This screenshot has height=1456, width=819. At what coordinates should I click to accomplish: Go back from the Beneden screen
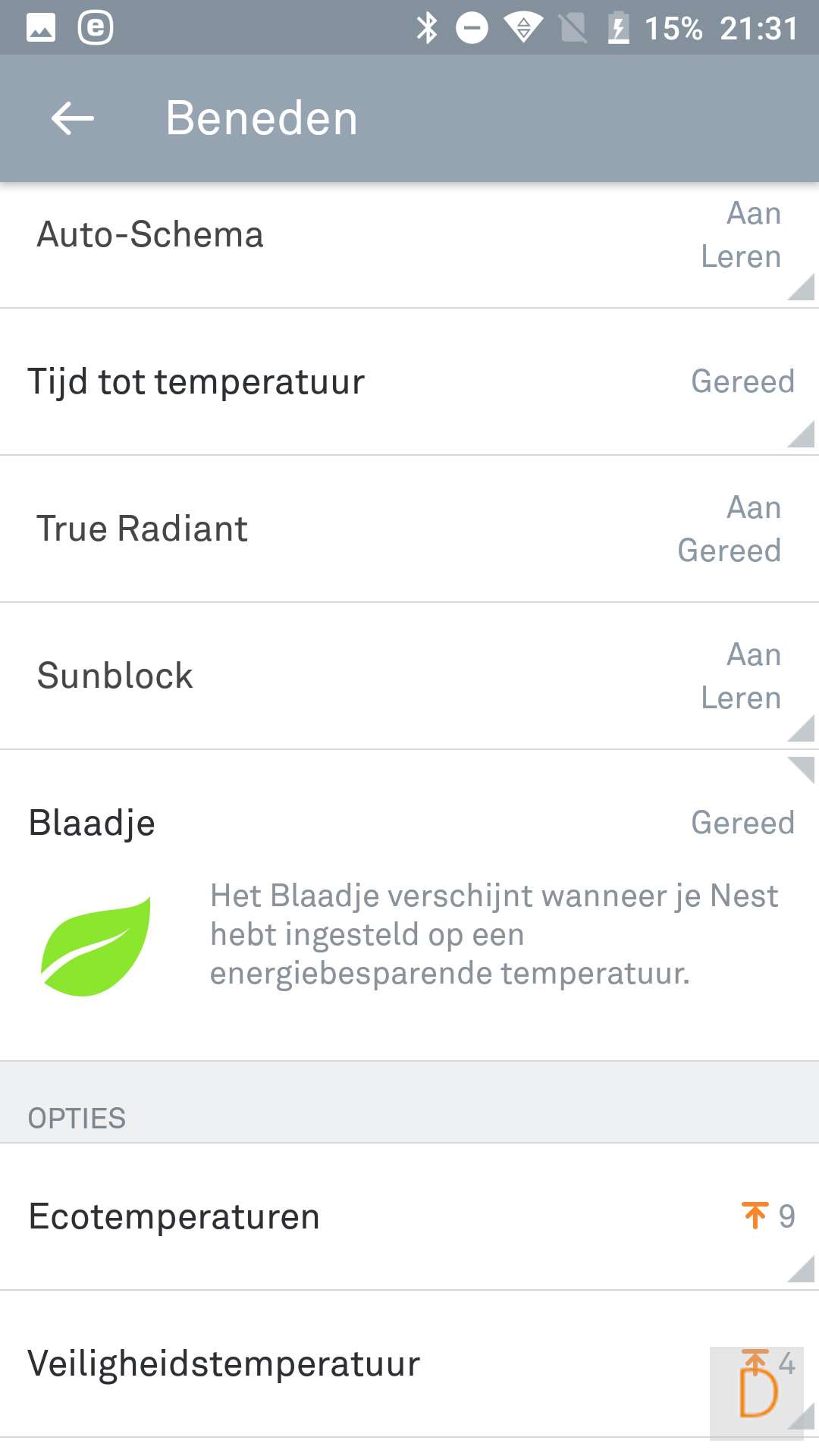[x=73, y=118]
